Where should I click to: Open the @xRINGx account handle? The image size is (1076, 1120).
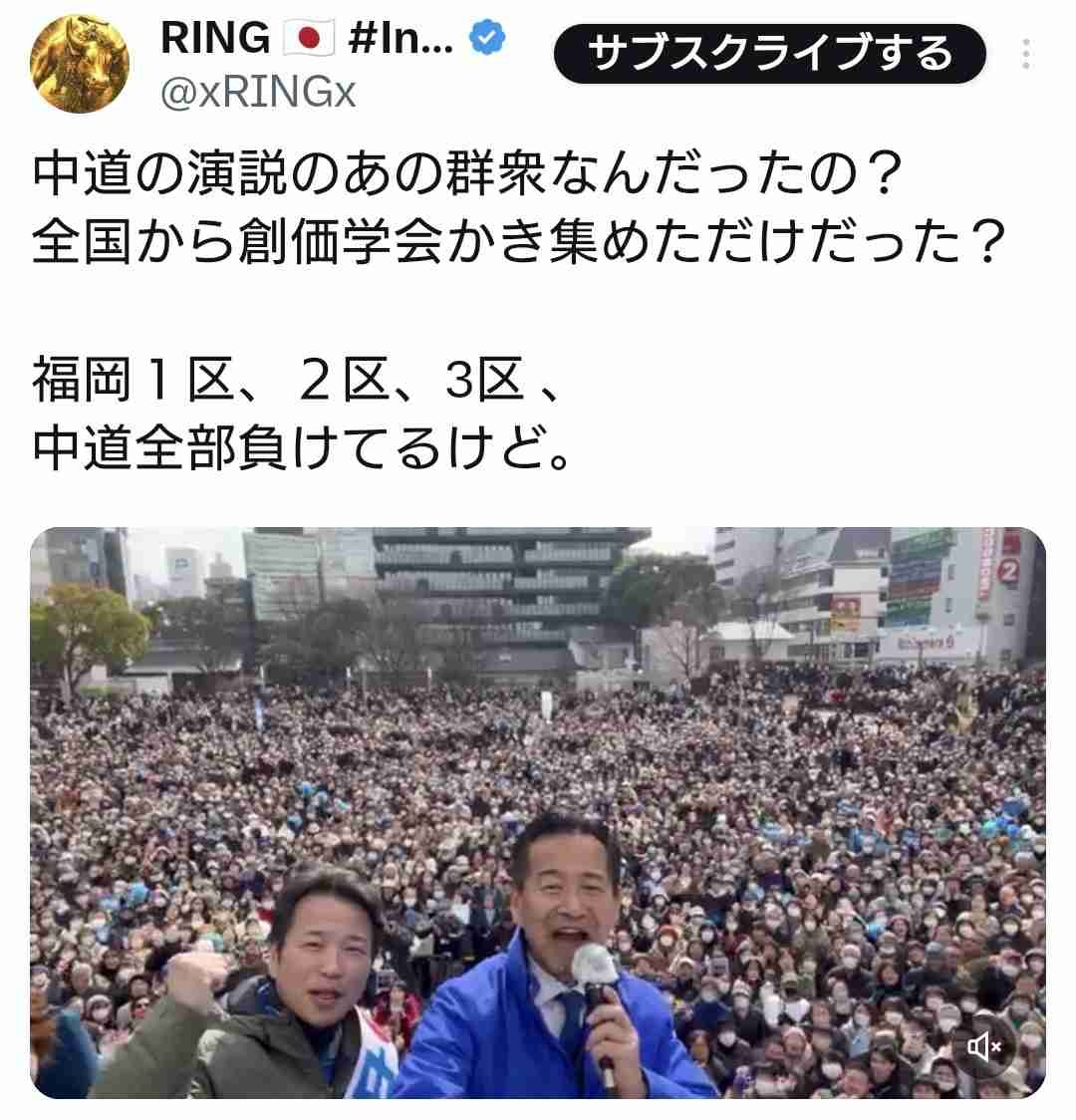pyautogui.click(x=258, y=94)
